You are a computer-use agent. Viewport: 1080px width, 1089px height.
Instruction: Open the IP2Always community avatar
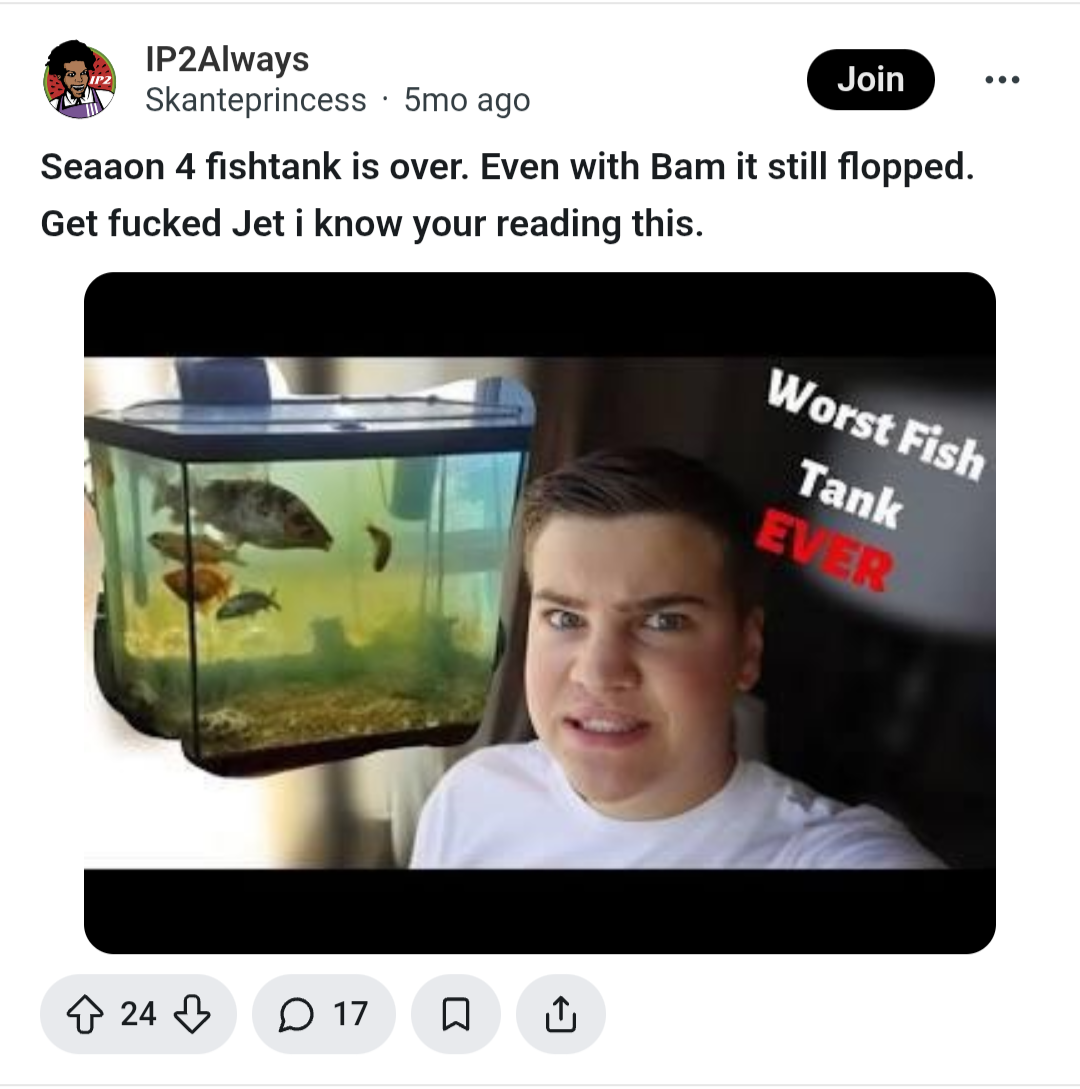pos(80,80)
